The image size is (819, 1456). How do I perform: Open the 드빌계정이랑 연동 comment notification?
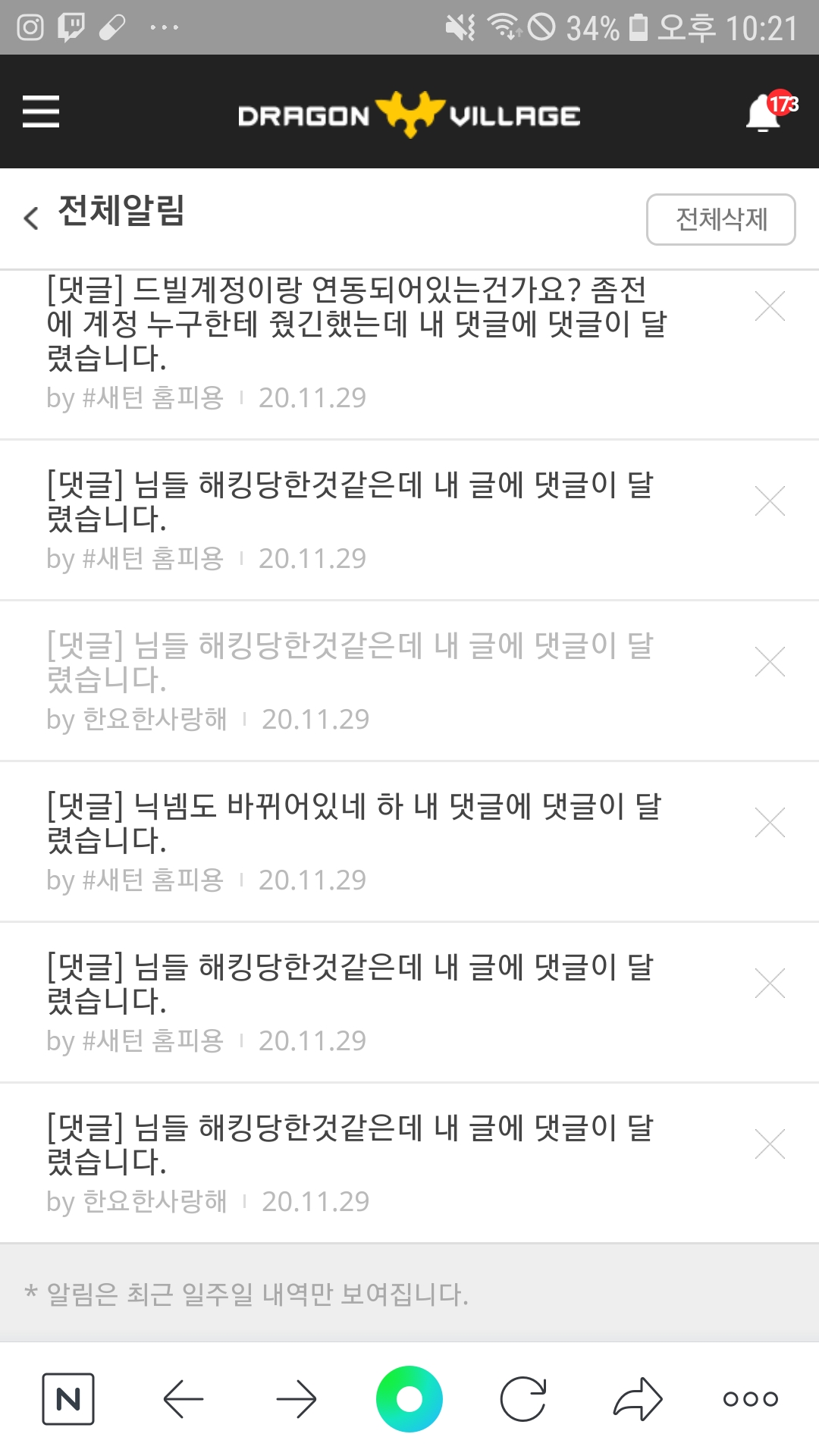click(356, 324)
